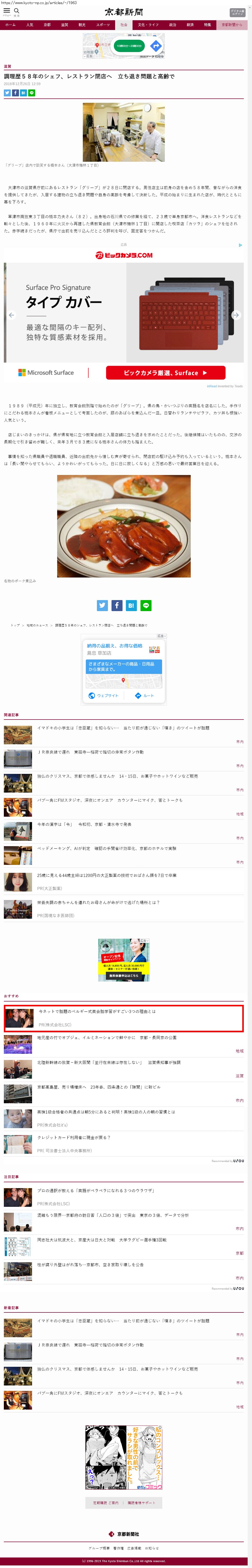252x1568 pixels.
Task: Share article on Twitter below headline
Action: 7,93
